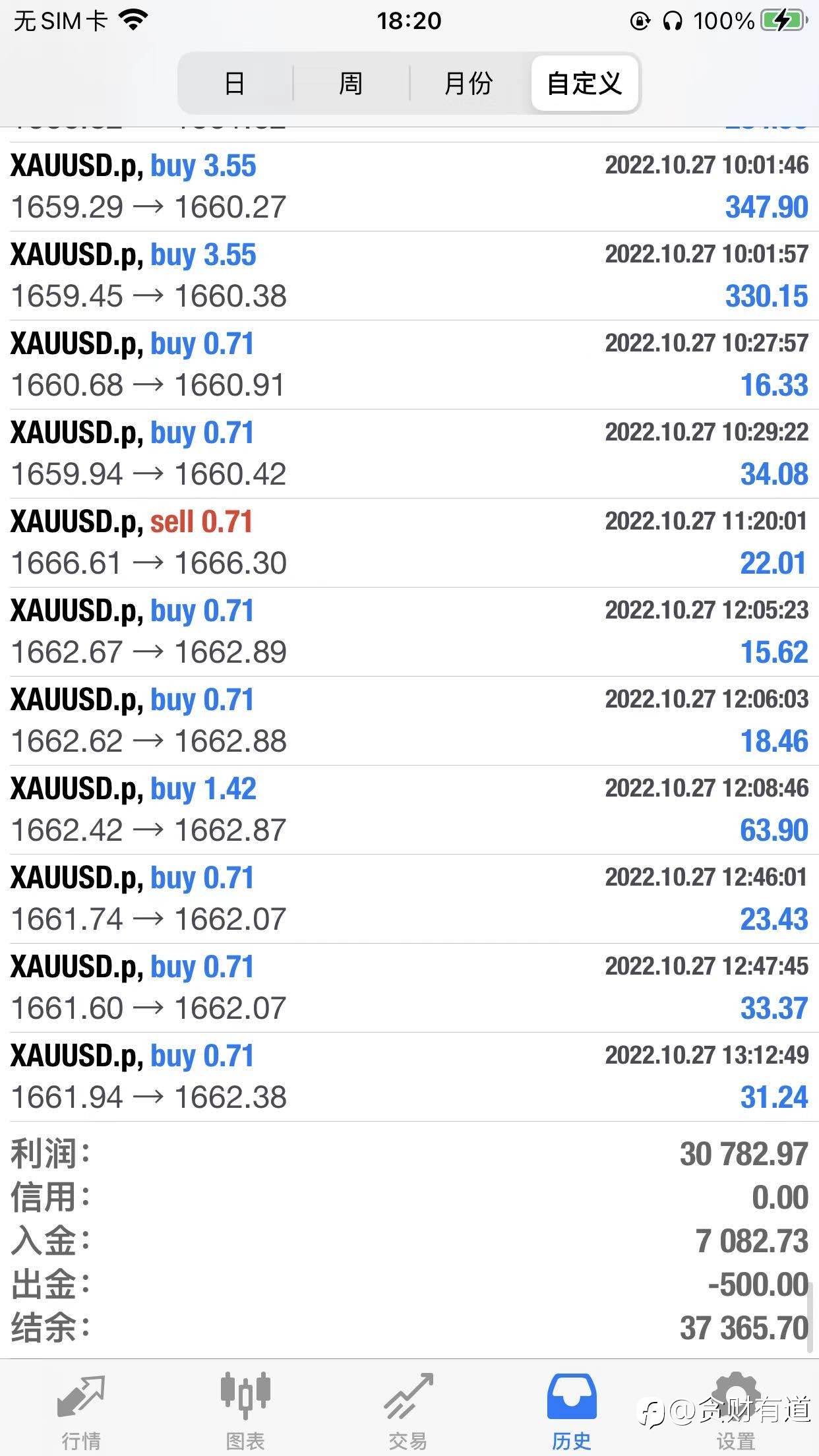View the trade with profit 16.33
819x1456 pixels.
tap(409, 365)
